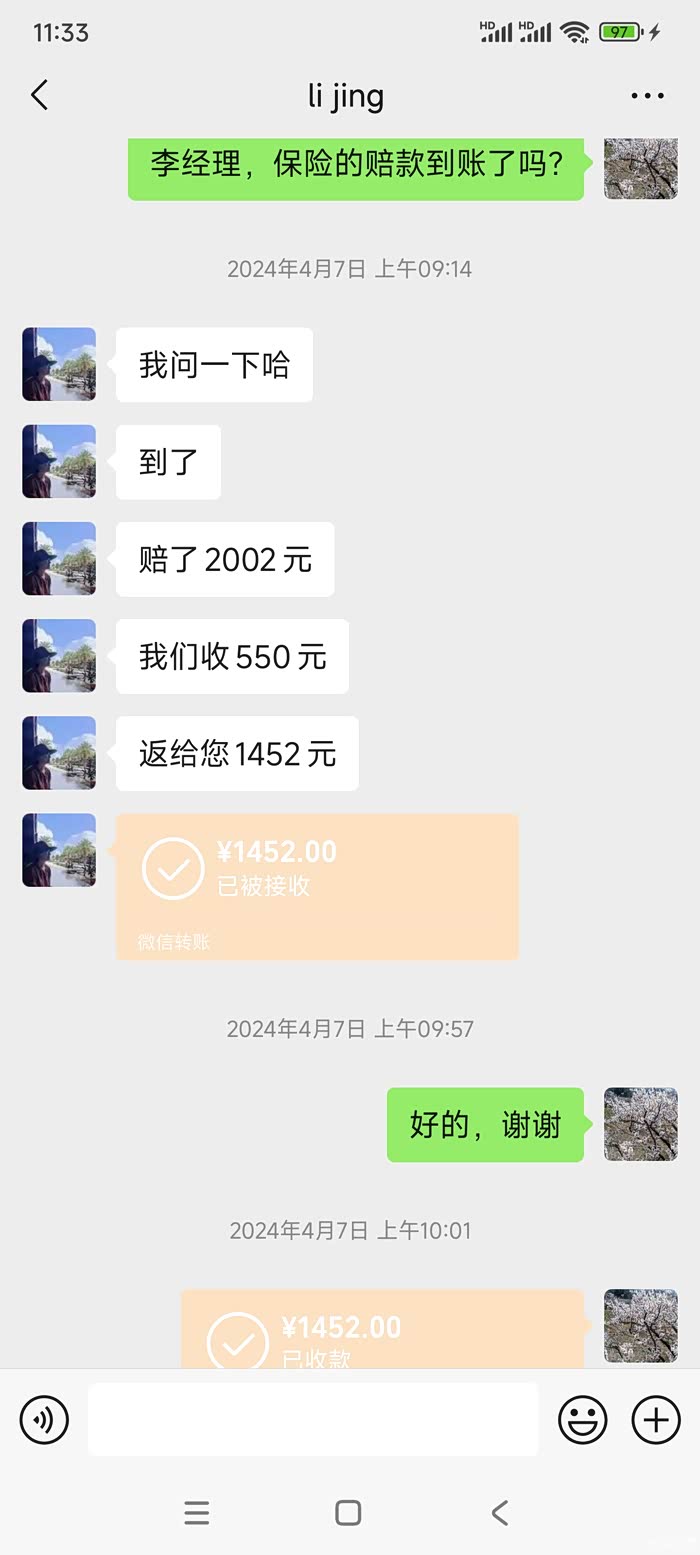Tap the system home button
Image resolution: width=700 pixels, height=1555 pixels.
point(348,1513)
